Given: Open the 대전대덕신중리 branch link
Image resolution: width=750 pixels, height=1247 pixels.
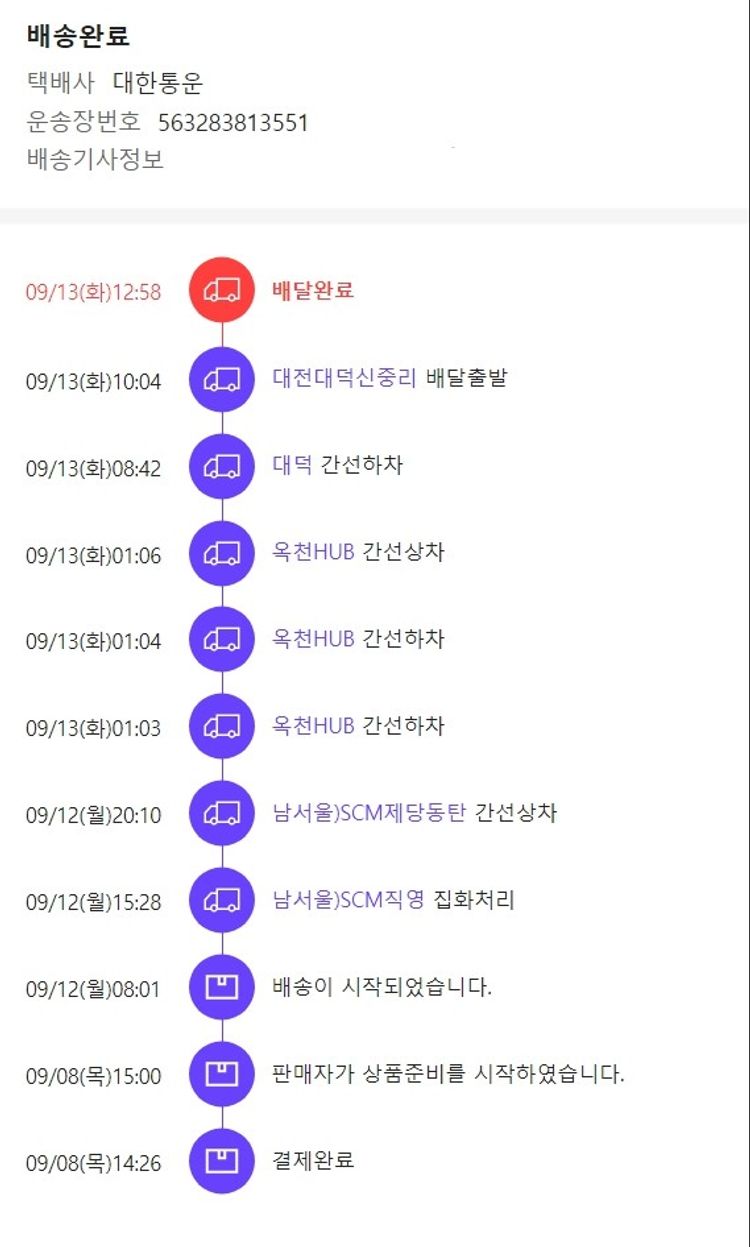Looking at the screenshot, I should pyautogui.click(x=344, y=378).
